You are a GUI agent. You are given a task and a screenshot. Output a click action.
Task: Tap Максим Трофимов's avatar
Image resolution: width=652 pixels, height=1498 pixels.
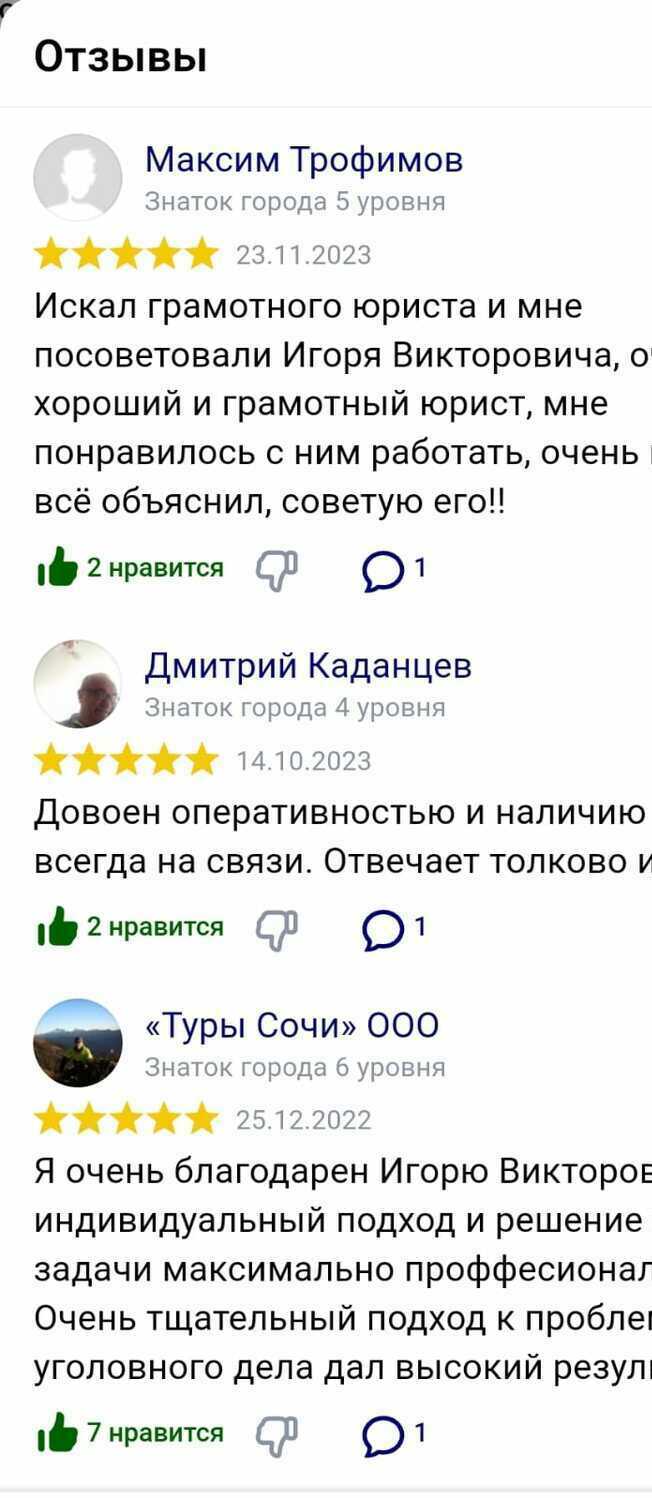click(x=78, y=177)
